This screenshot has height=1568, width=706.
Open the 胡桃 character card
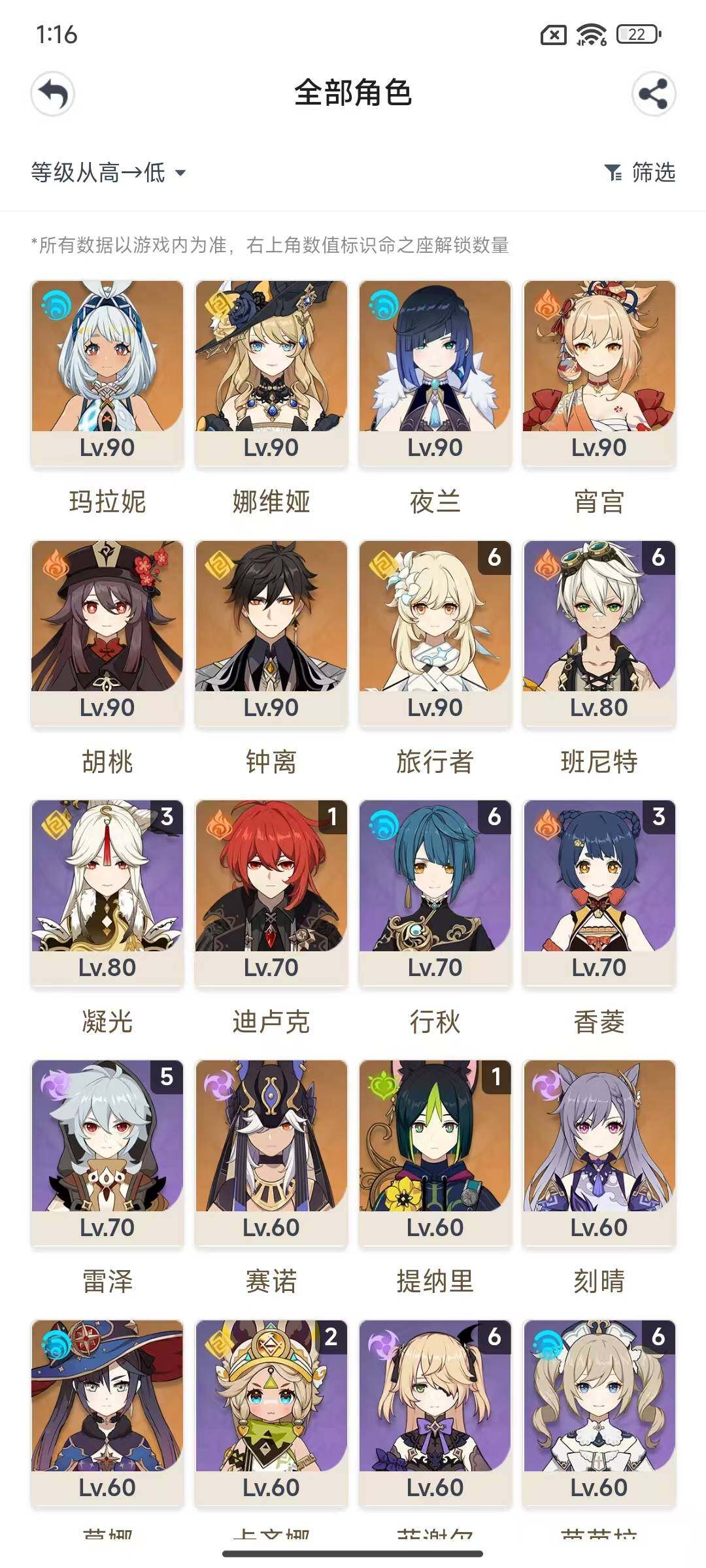pos(107,632)
